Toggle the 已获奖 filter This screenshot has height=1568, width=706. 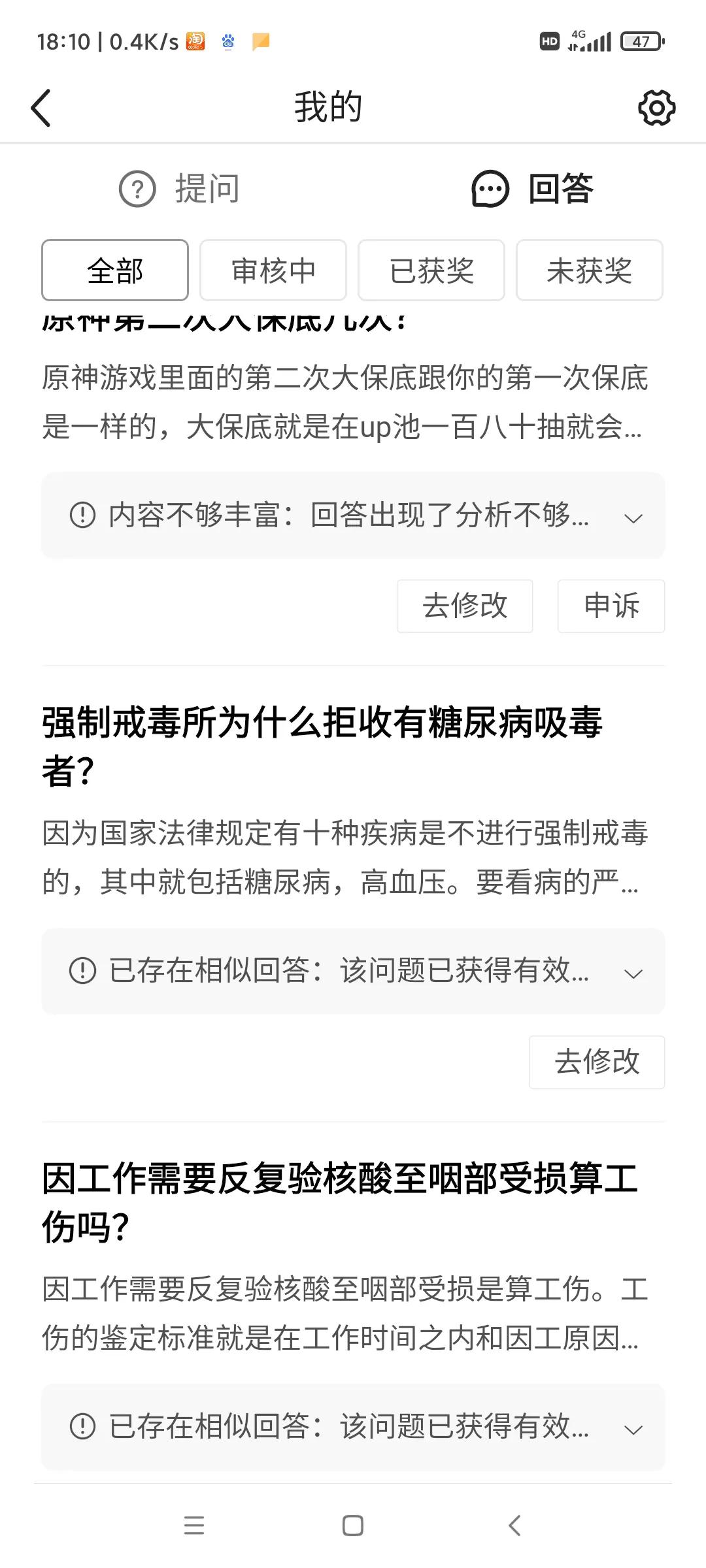431,270
